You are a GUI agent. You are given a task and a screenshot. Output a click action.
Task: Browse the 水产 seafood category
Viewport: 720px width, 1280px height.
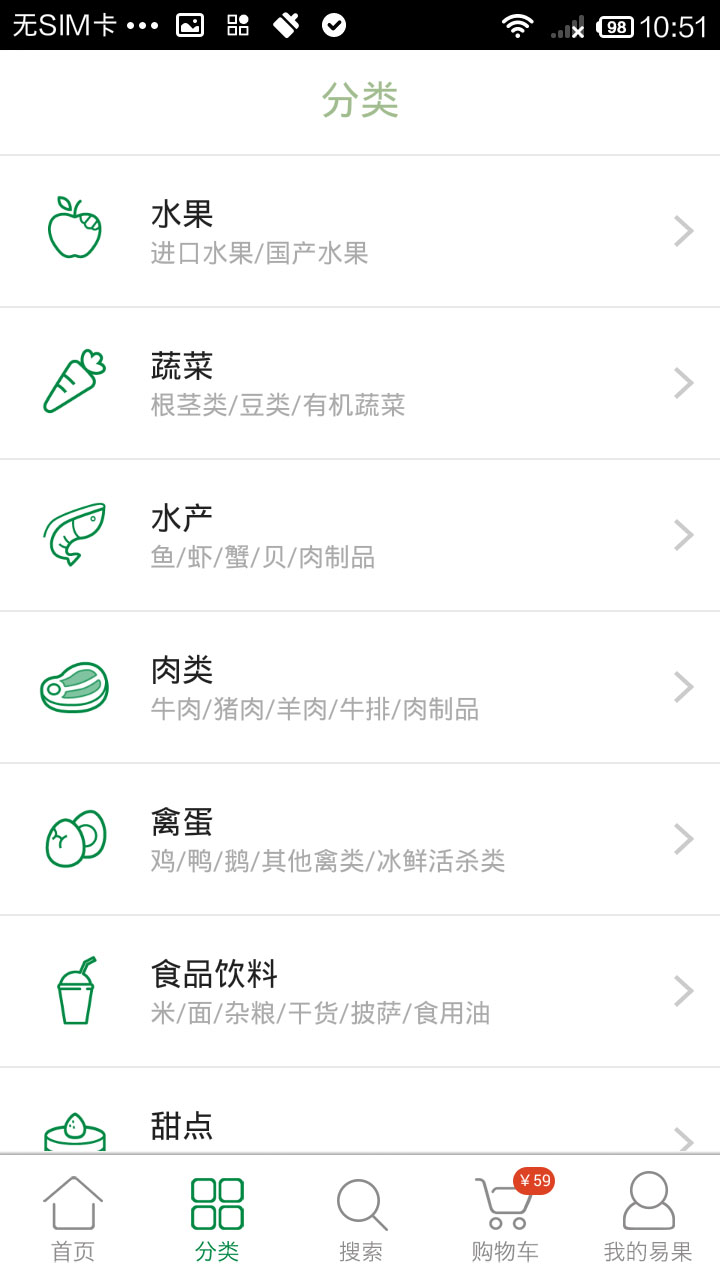tap(360, 535)
